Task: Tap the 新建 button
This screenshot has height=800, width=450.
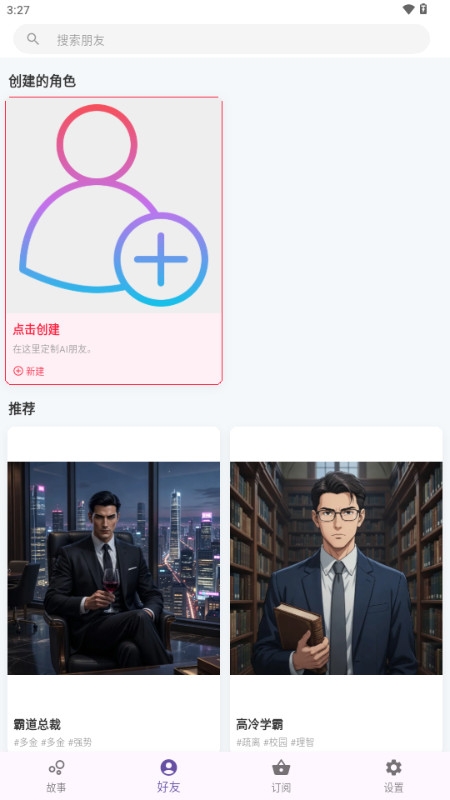Action: 29,371
